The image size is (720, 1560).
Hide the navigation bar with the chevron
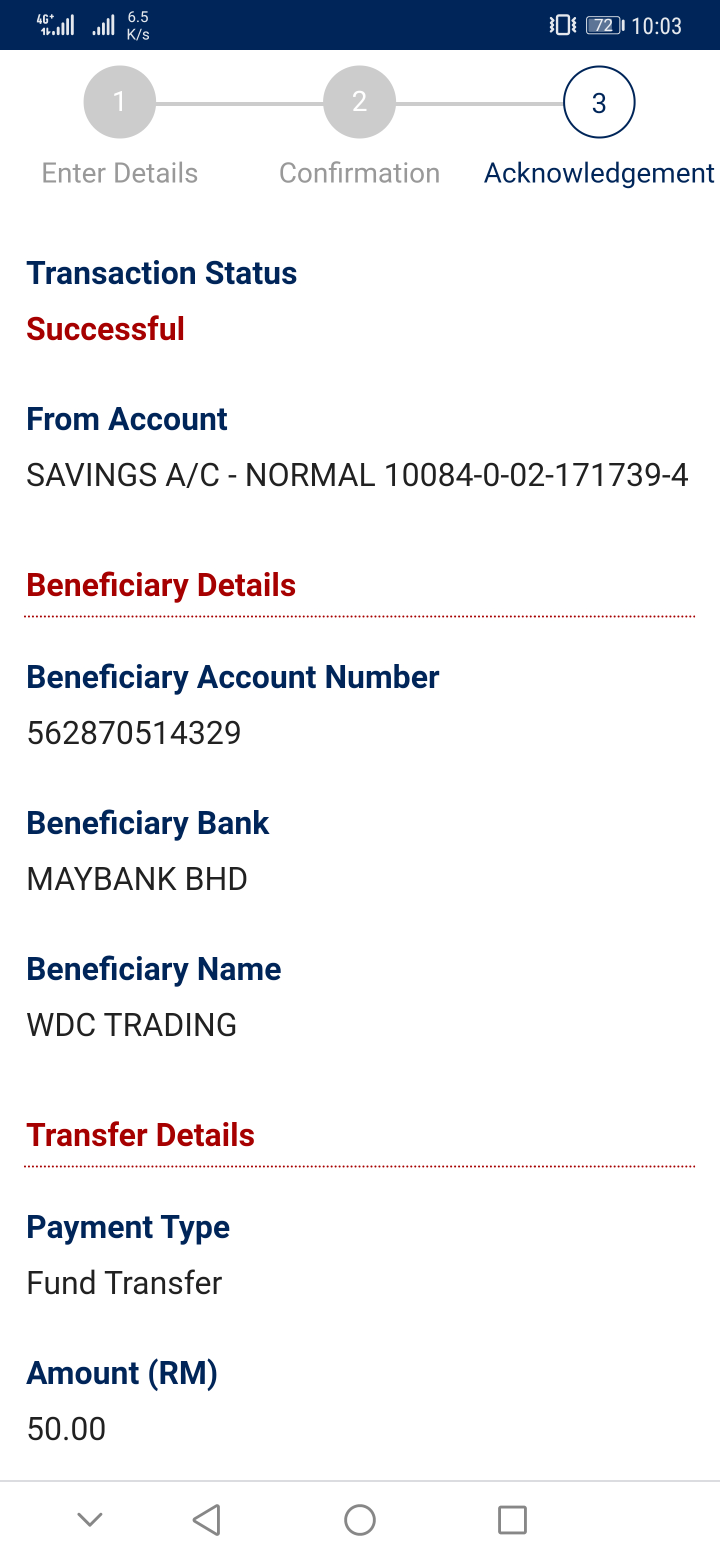(90, 1520)
